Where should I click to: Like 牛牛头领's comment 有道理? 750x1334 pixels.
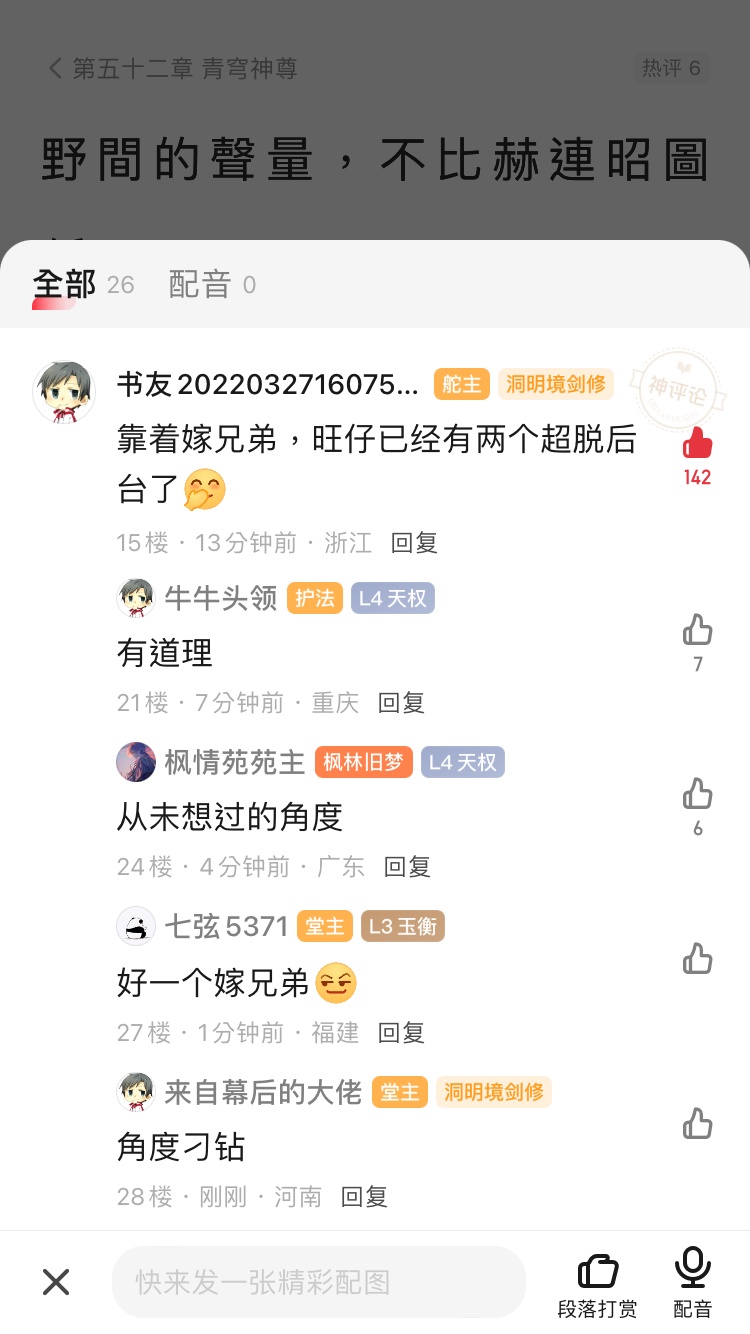[697, 630]
